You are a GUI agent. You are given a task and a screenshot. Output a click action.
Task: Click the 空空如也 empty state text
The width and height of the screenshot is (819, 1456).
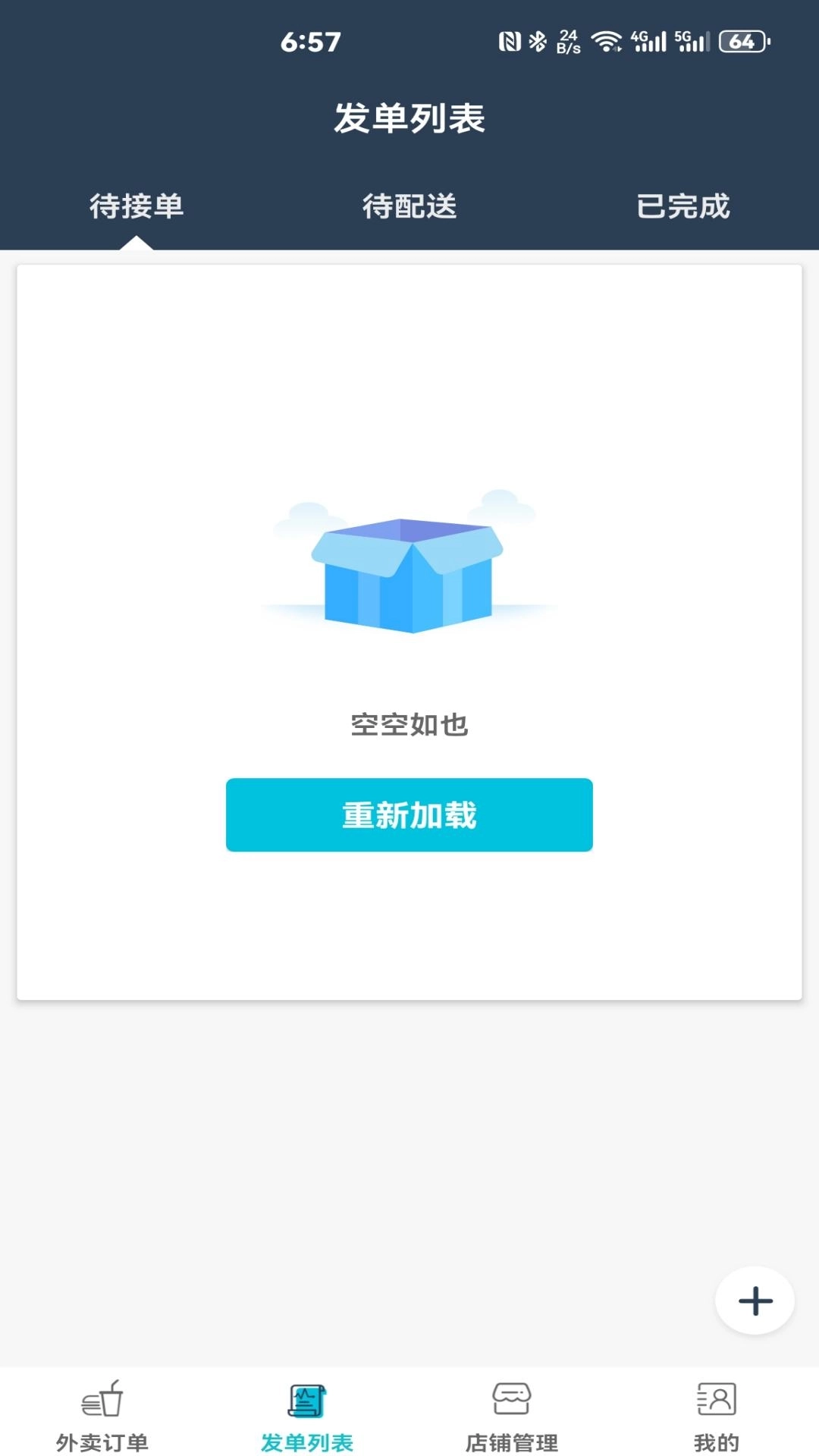pyautogui.click(x=409, y=725)
